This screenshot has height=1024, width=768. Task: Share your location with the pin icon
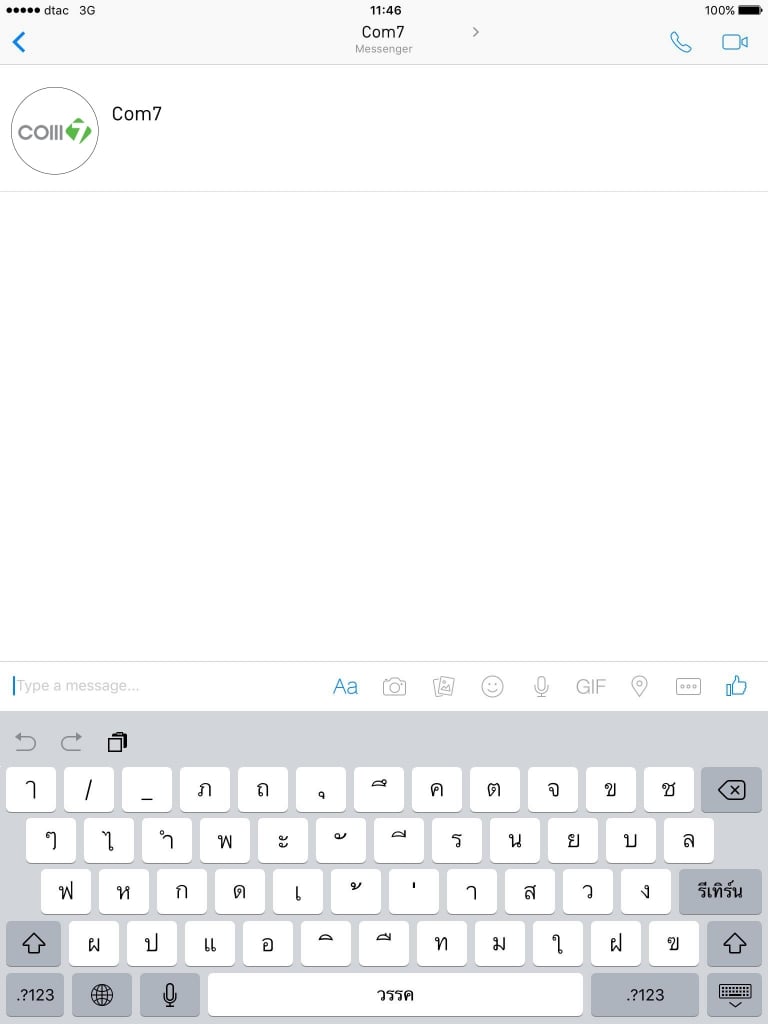click(639, 686)
